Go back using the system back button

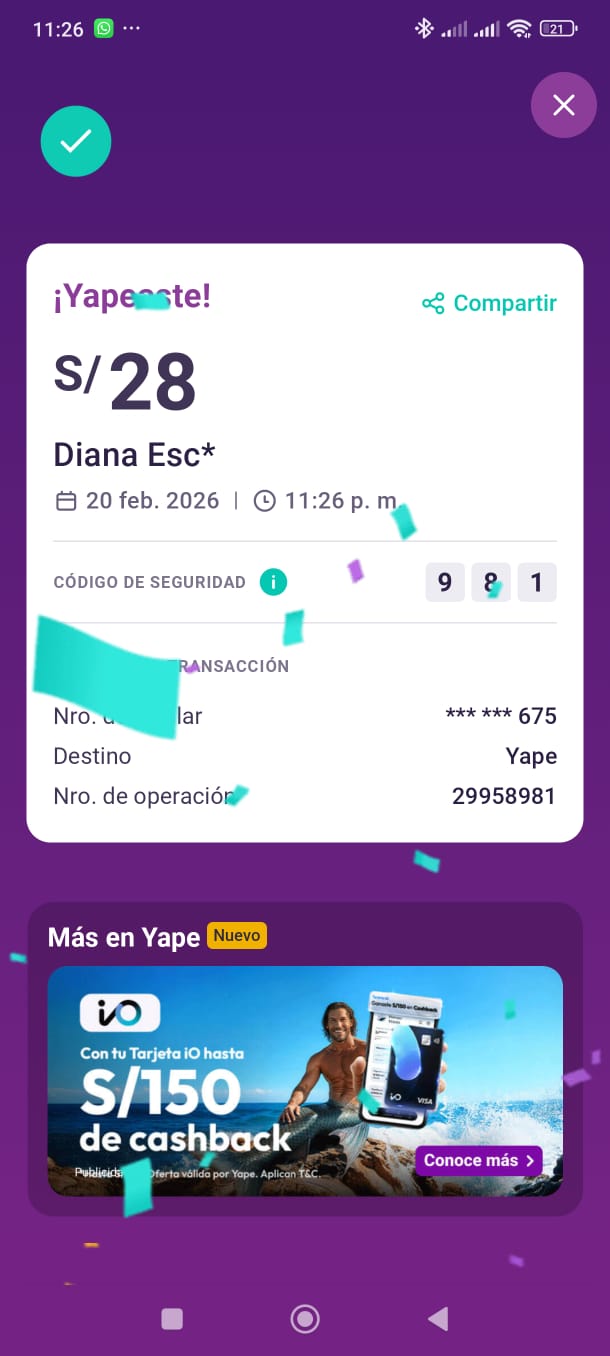click(x=437, y=1319)
